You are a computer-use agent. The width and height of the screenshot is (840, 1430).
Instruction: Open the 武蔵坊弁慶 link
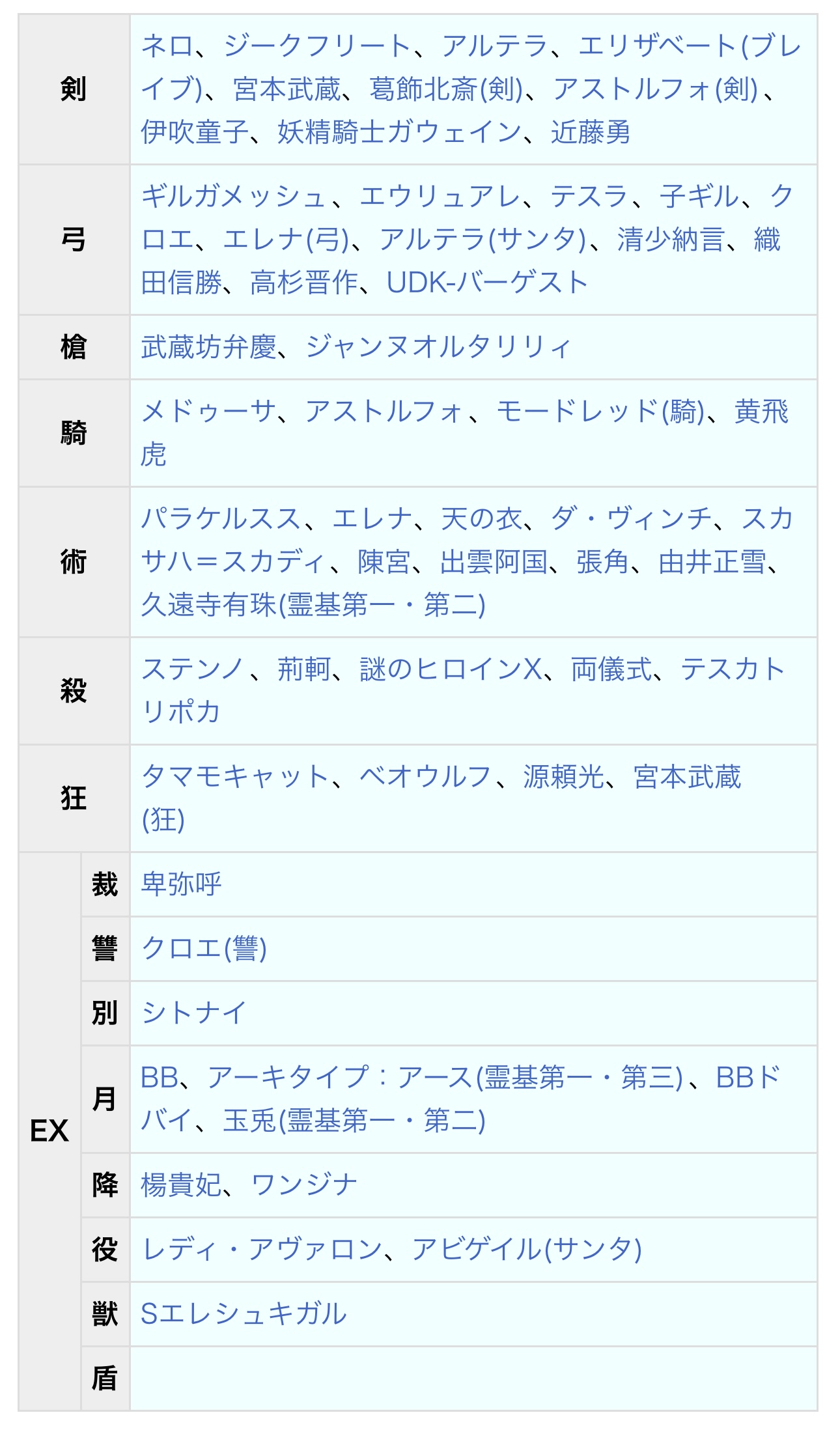(208, 347)
